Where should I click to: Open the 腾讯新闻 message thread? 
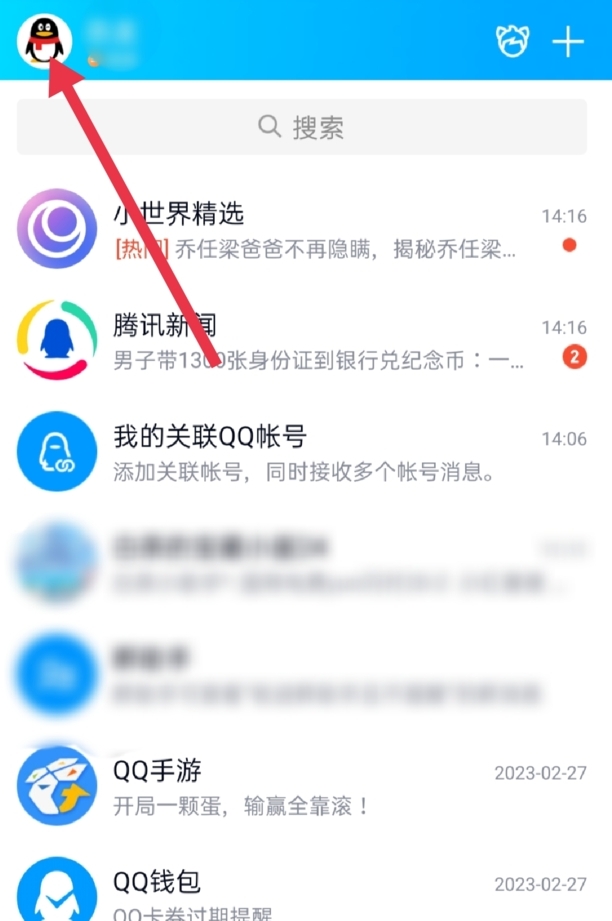(x=300, y=343)
